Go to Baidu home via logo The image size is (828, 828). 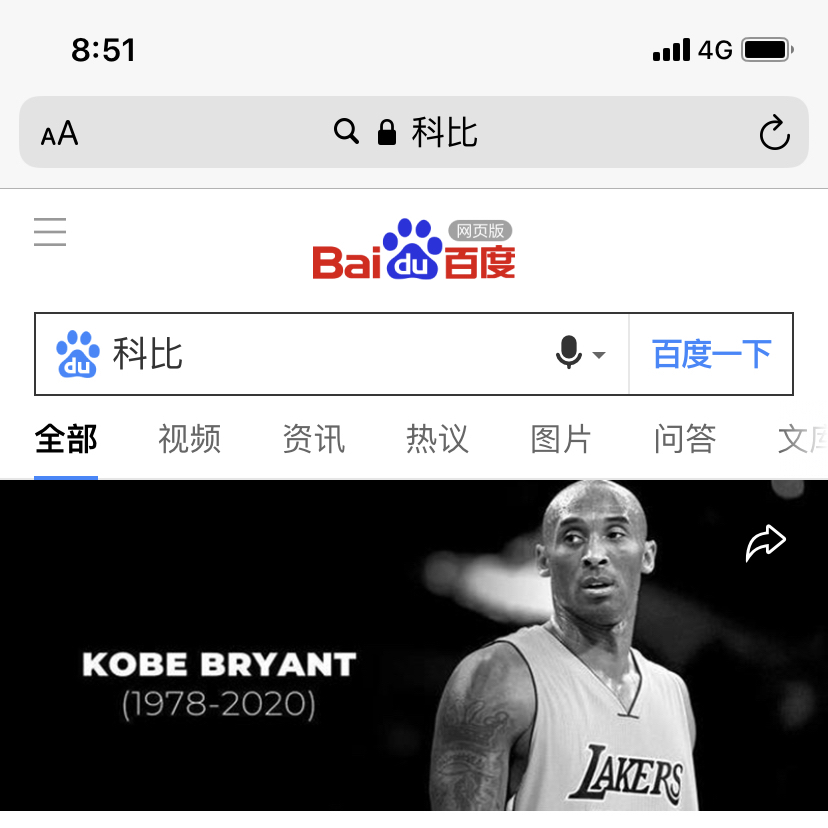pyautogui.click(x=413, y=250)
